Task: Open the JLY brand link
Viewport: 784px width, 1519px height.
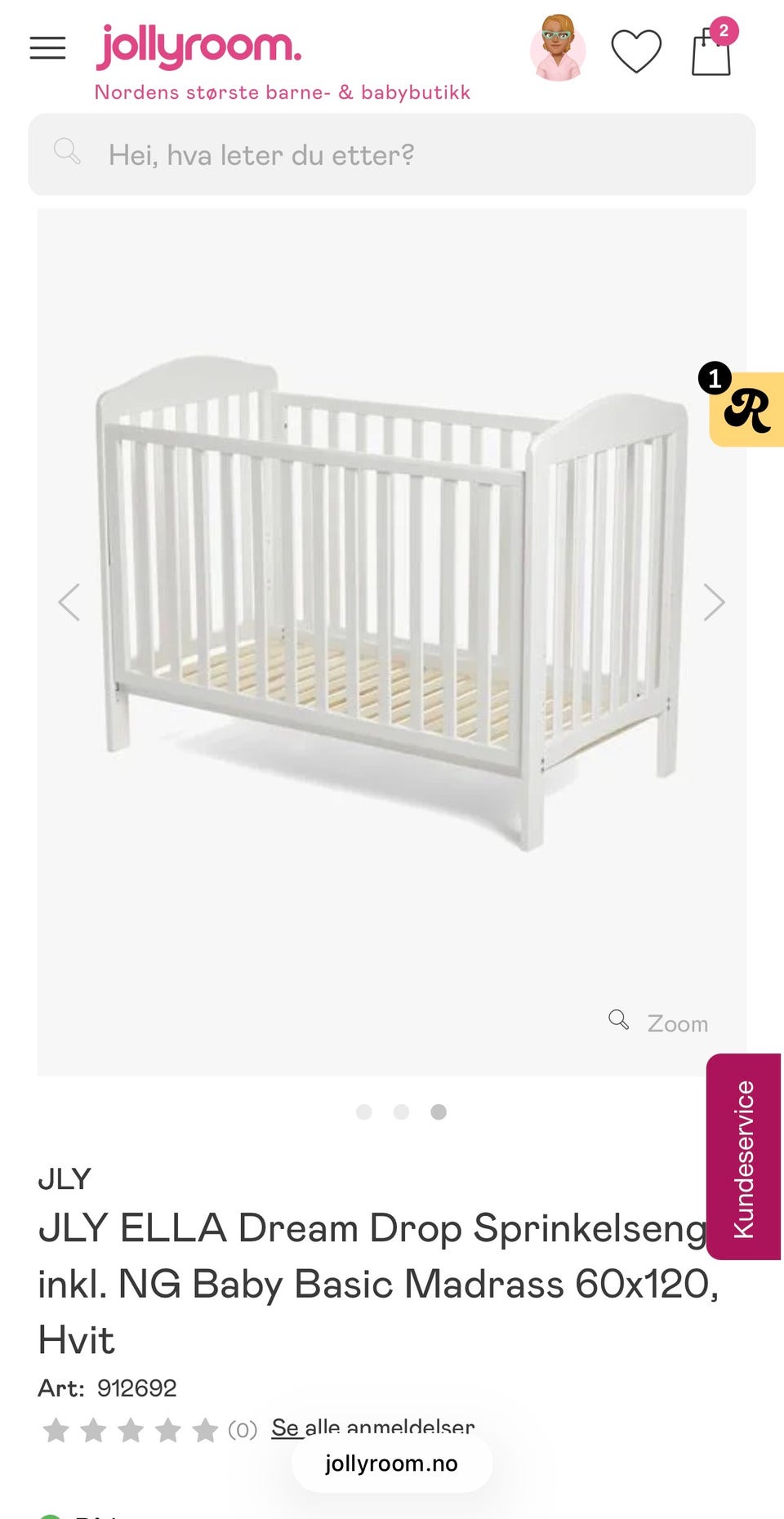Action: click(65, 1178)
